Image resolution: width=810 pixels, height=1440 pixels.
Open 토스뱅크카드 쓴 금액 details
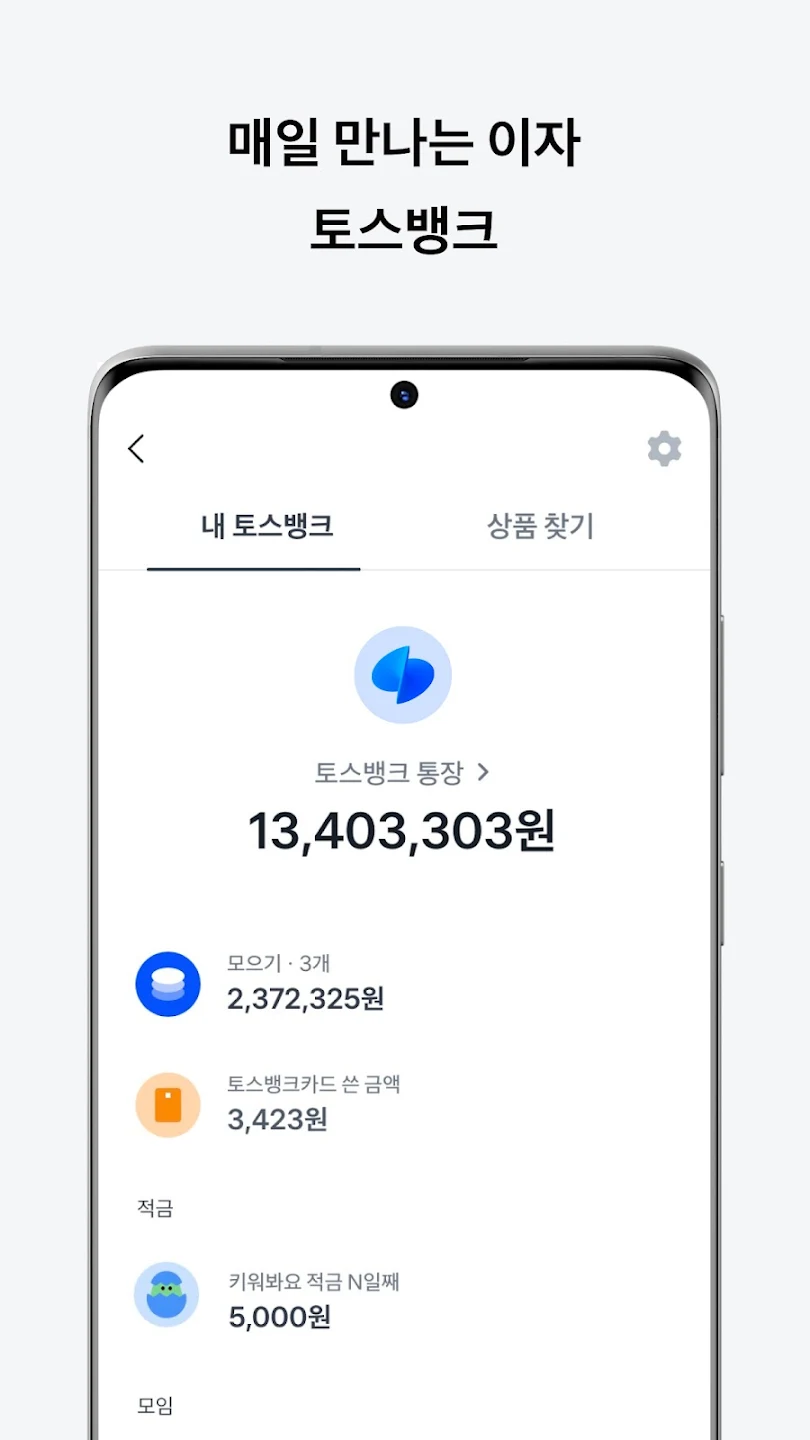[315, 1085]
